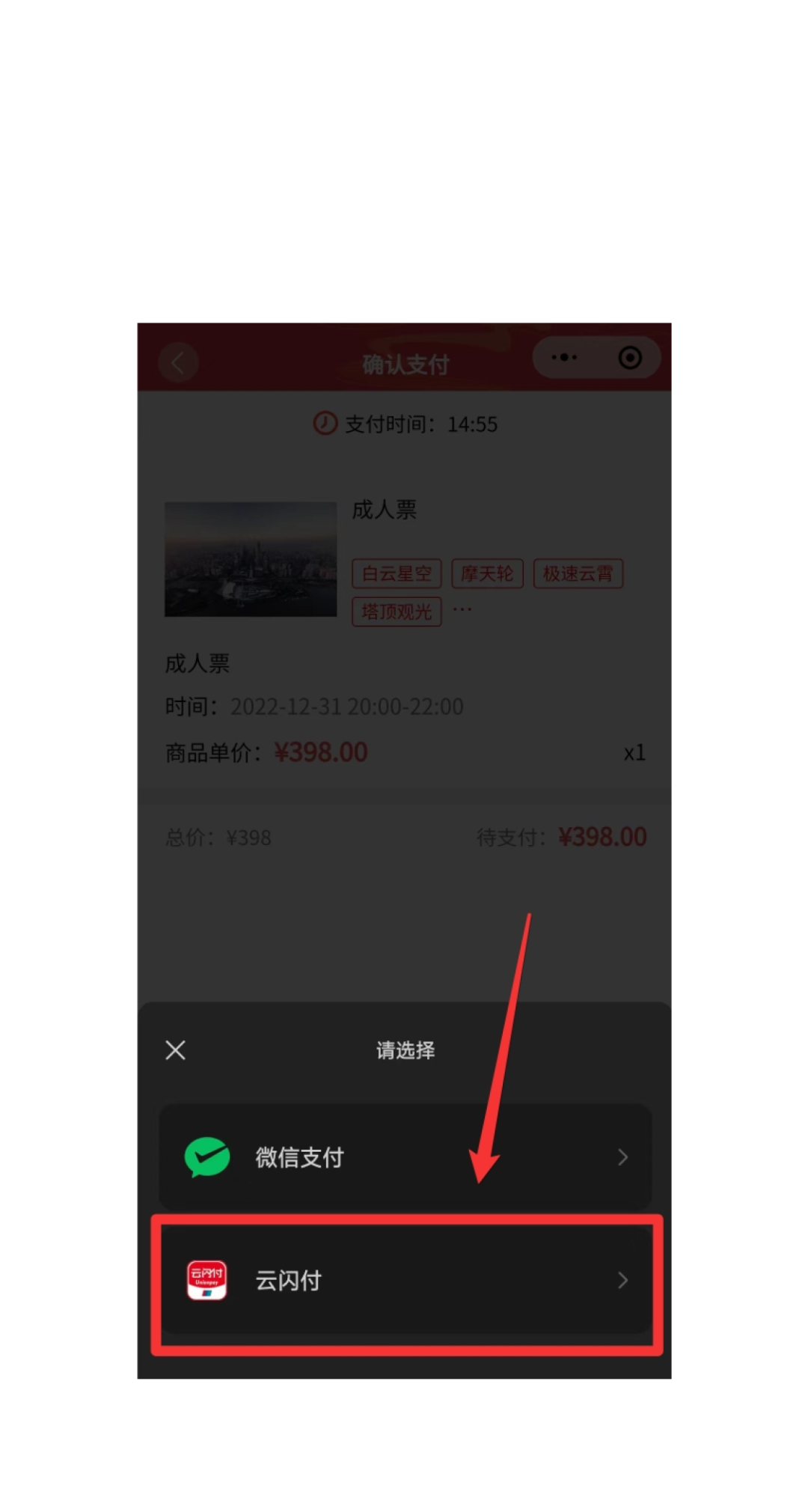
Task: Open details via the arrow beside 云闪付
Action: (623, 1280)
